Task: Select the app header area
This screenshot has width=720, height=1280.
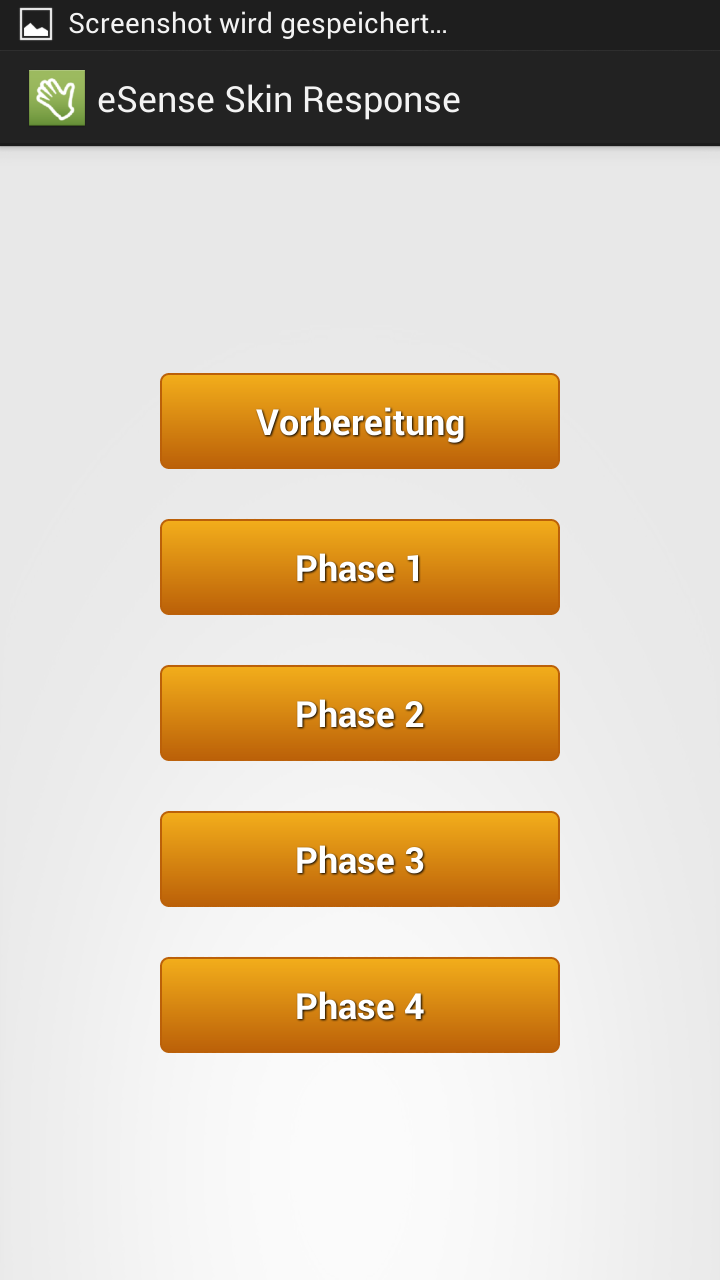Action: [x=360, y=98]
